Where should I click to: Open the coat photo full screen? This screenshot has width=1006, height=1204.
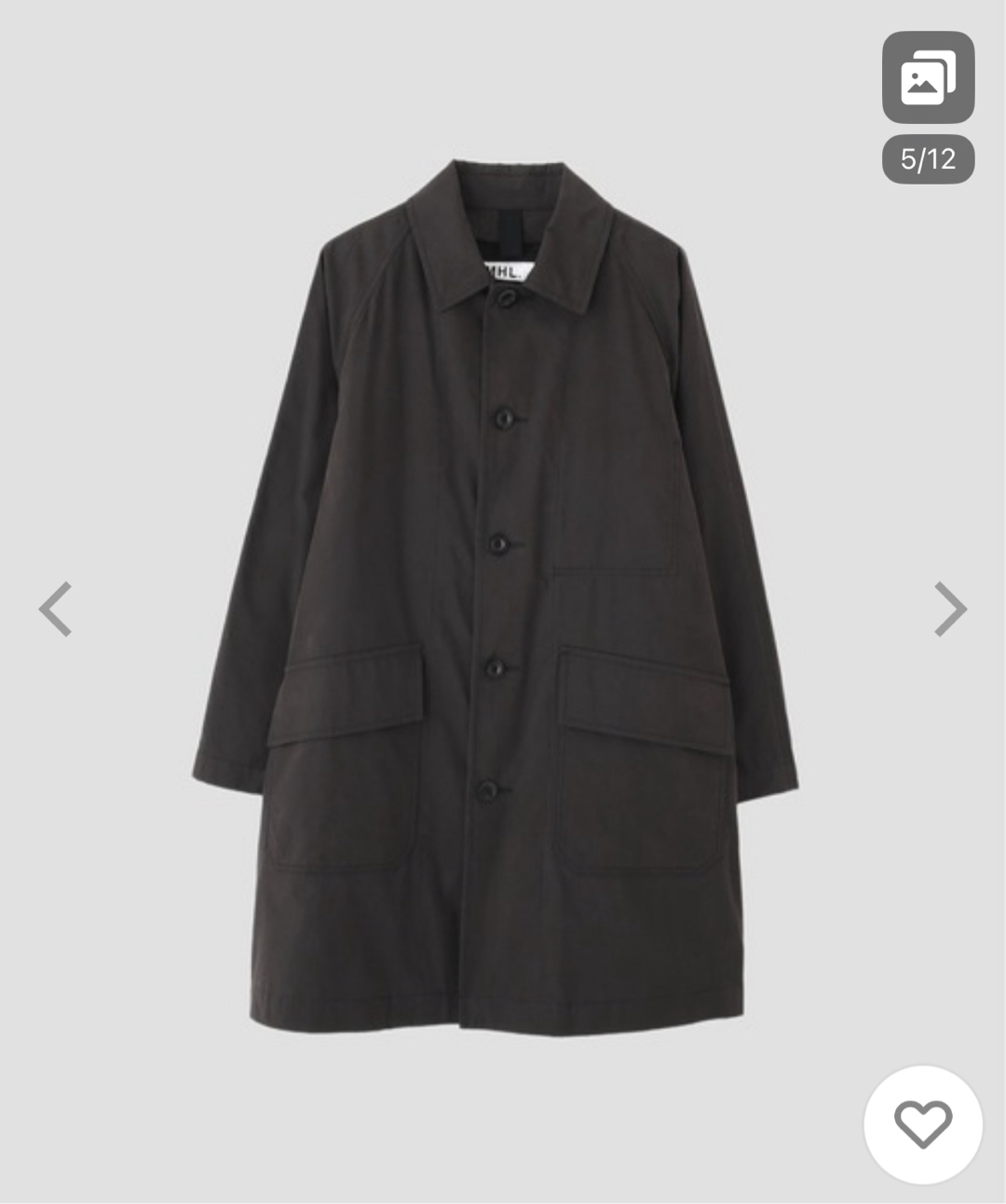point(496,596)
